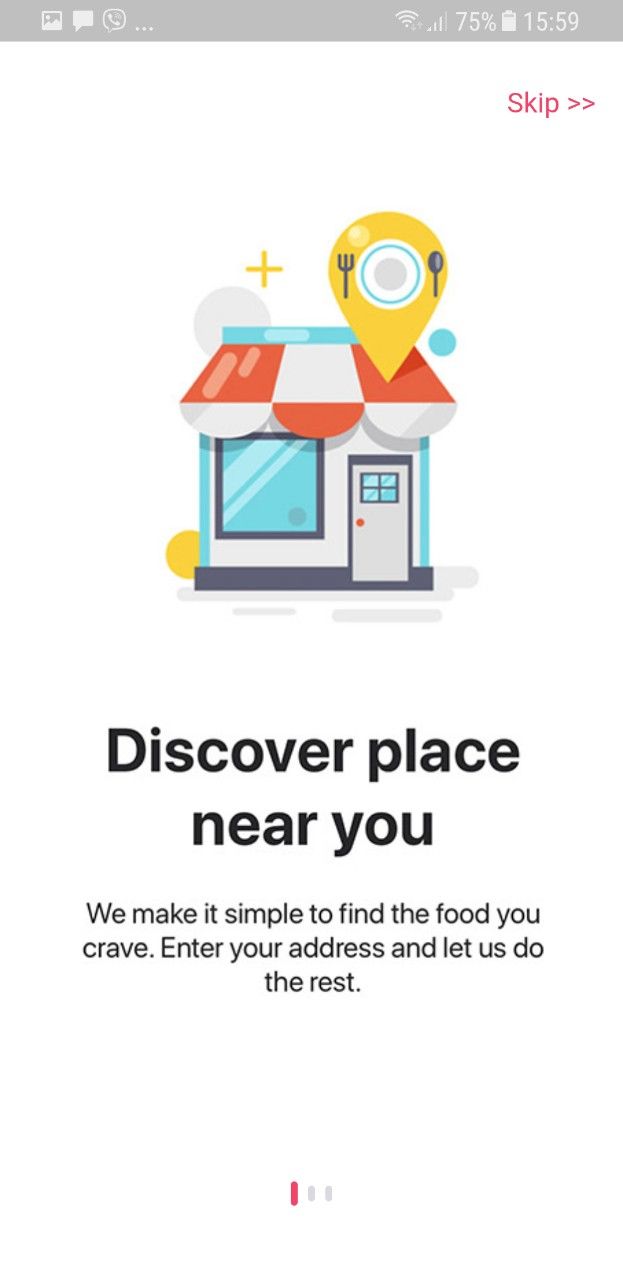The height and width of the screenshot is (1280, 623).
Task: Skip the onboarding intro
Action: [x=551, y=103]
